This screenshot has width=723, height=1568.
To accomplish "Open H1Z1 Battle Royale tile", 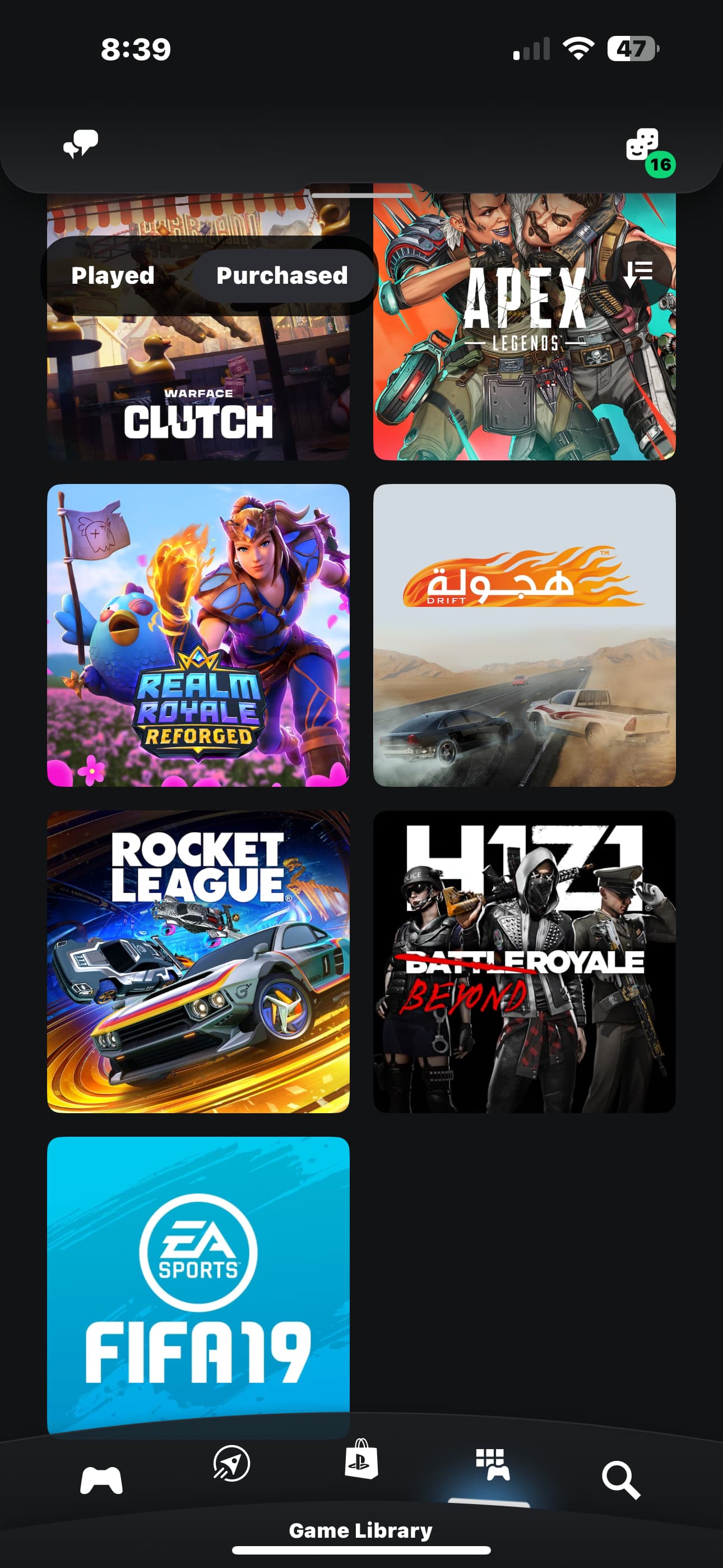I will pyautogui.click(x=525, y=961).
